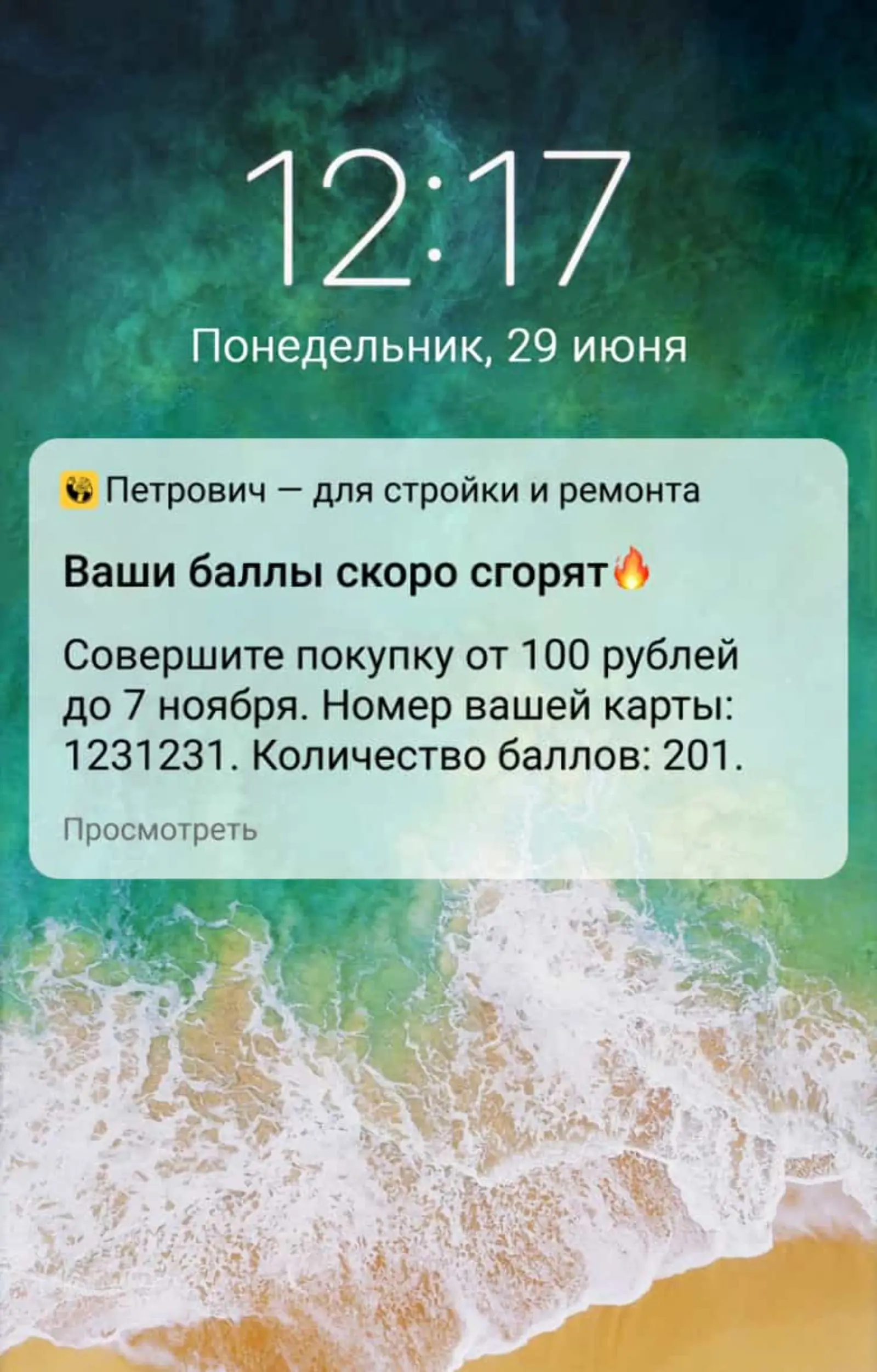This screenshot has width=877, height=1372.
Task: Tap Просмотреть in the notification
Action: click(161, 830)
